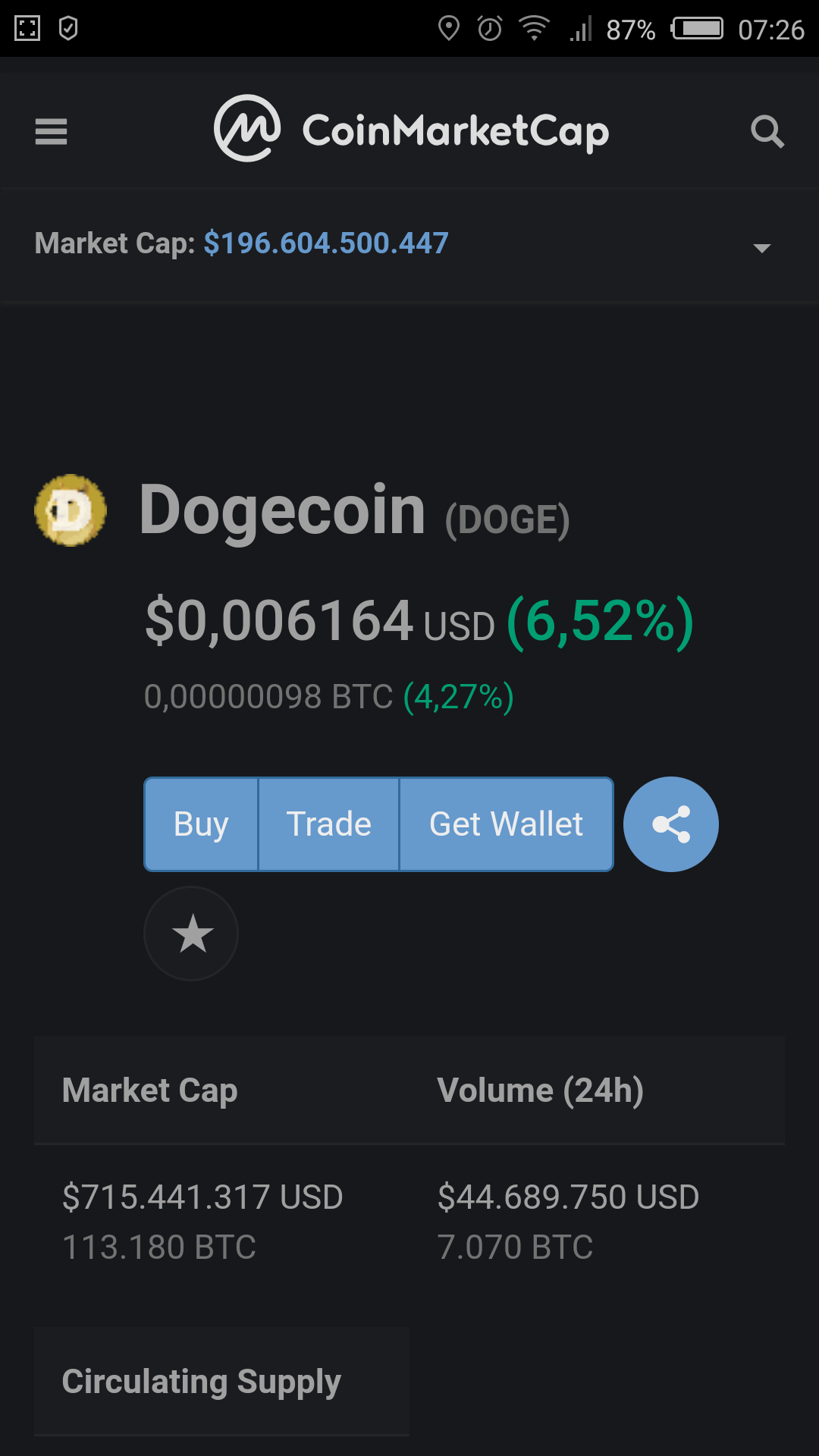Tap the Get Wallet button

click(506, 824)
